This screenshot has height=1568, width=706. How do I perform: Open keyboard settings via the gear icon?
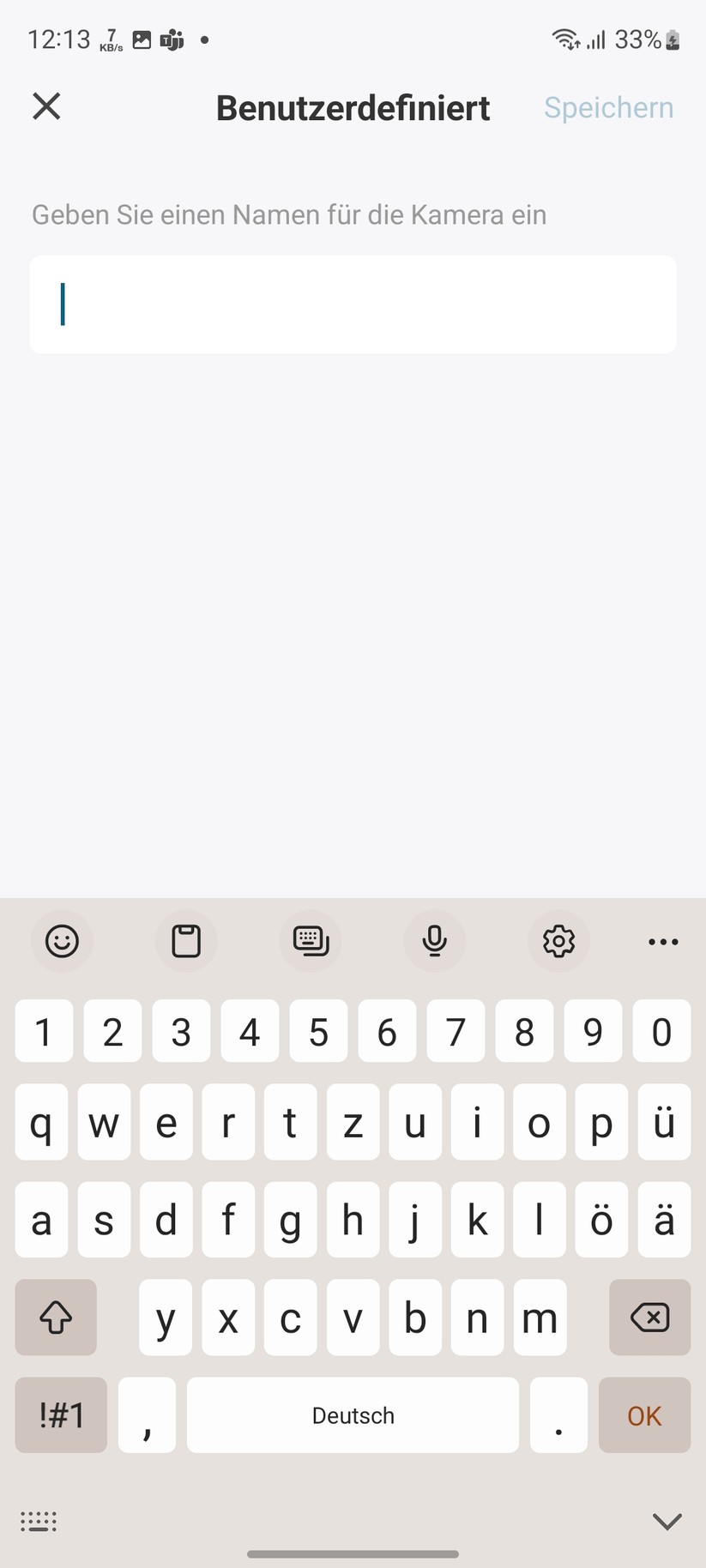558,941
